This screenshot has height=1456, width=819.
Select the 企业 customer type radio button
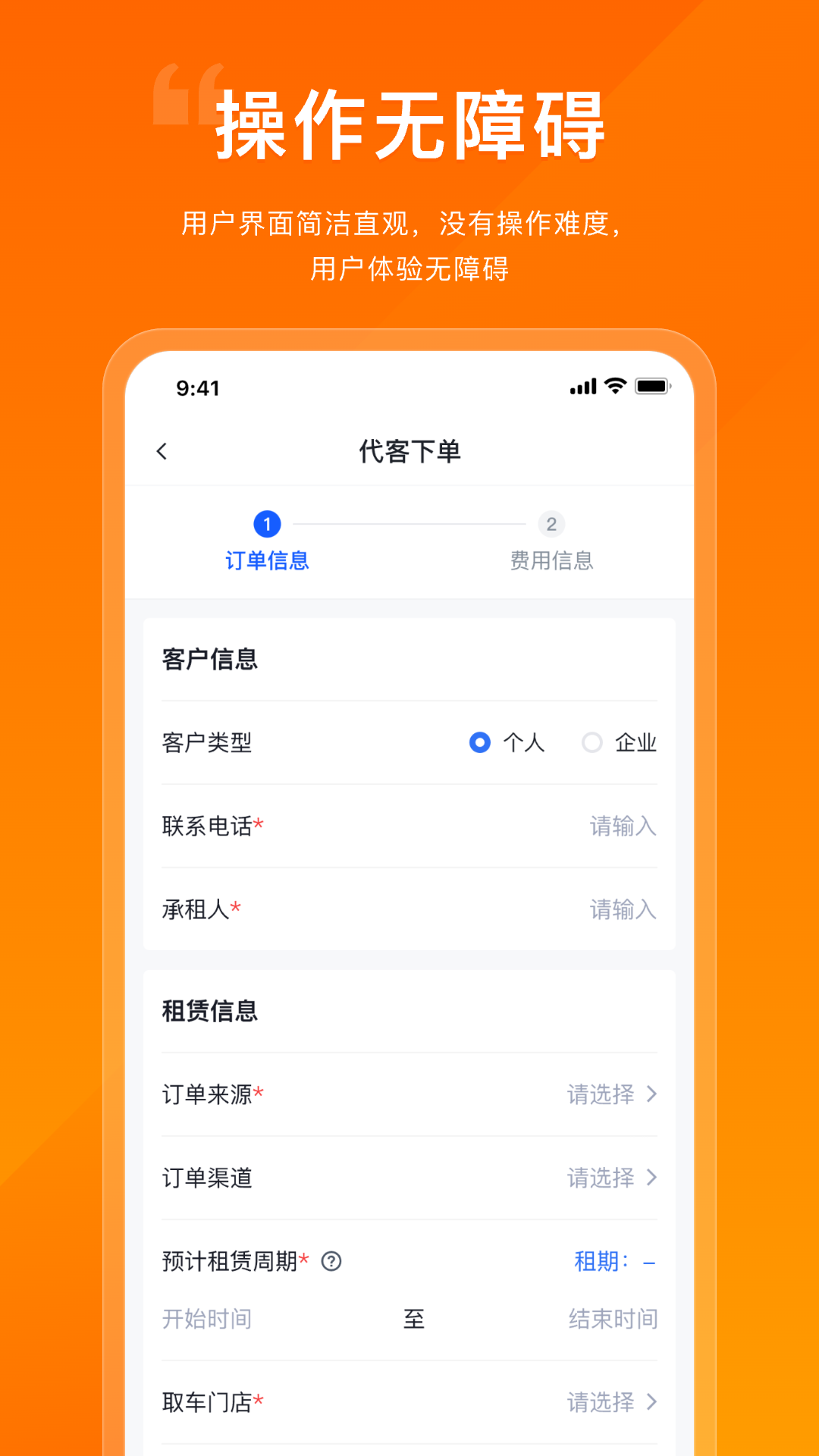(592, 744)
